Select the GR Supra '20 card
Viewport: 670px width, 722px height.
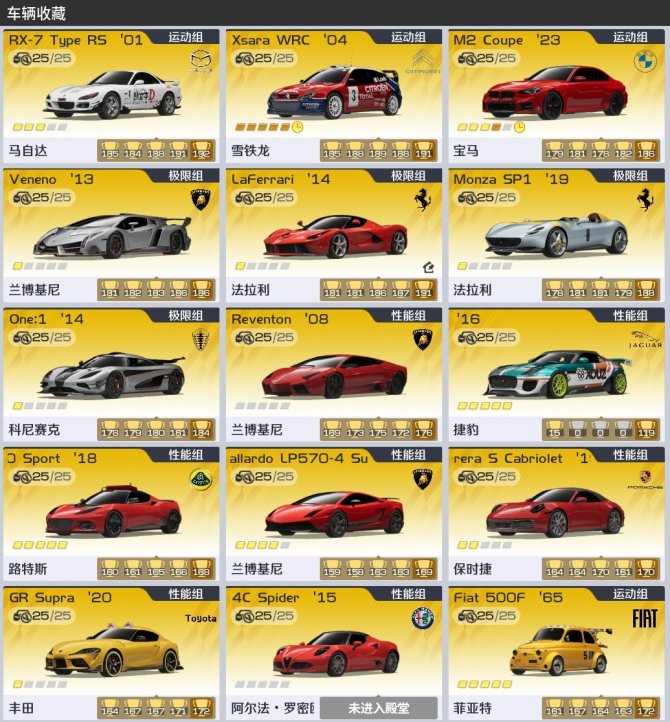pyautogui.click(x=112, y=652)
